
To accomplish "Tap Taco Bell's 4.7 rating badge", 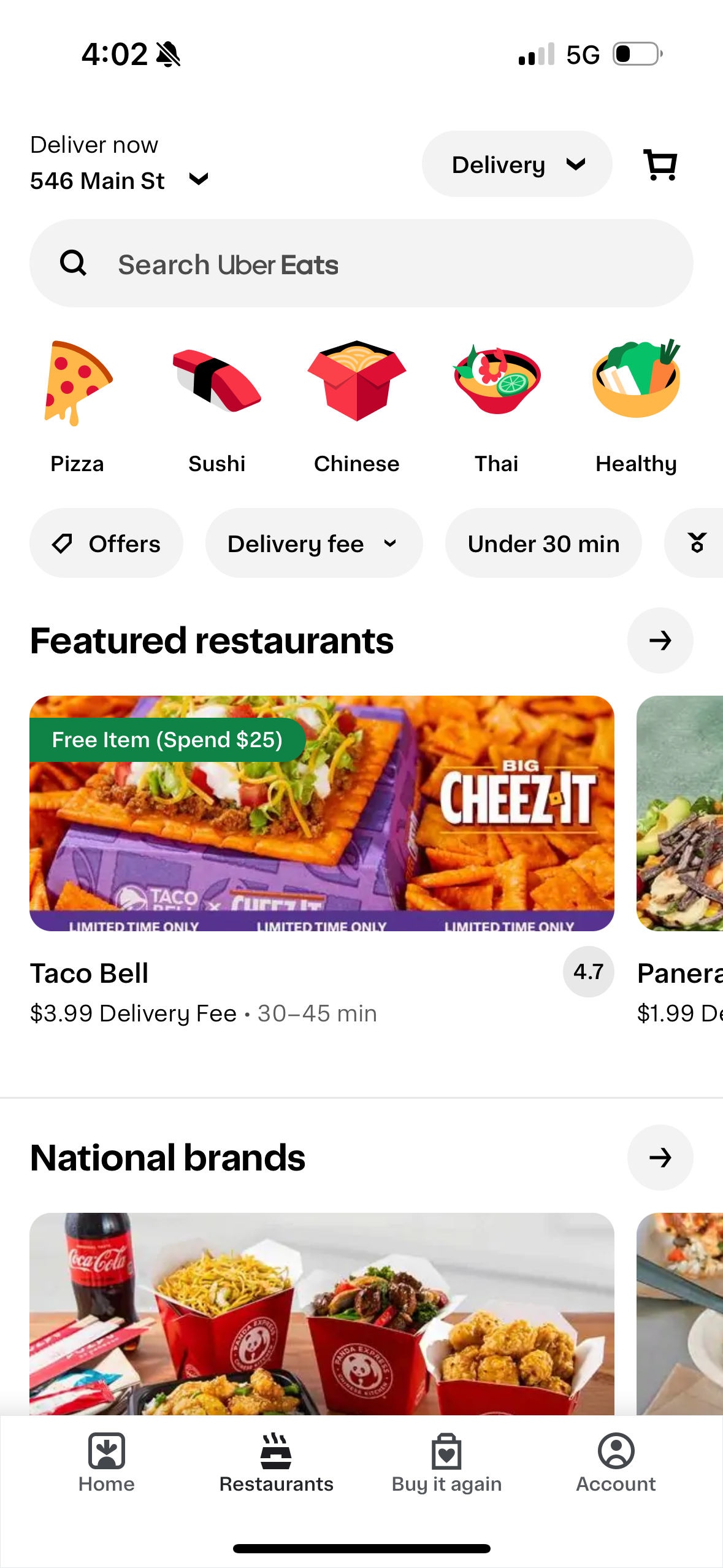I will click(587, 972).
